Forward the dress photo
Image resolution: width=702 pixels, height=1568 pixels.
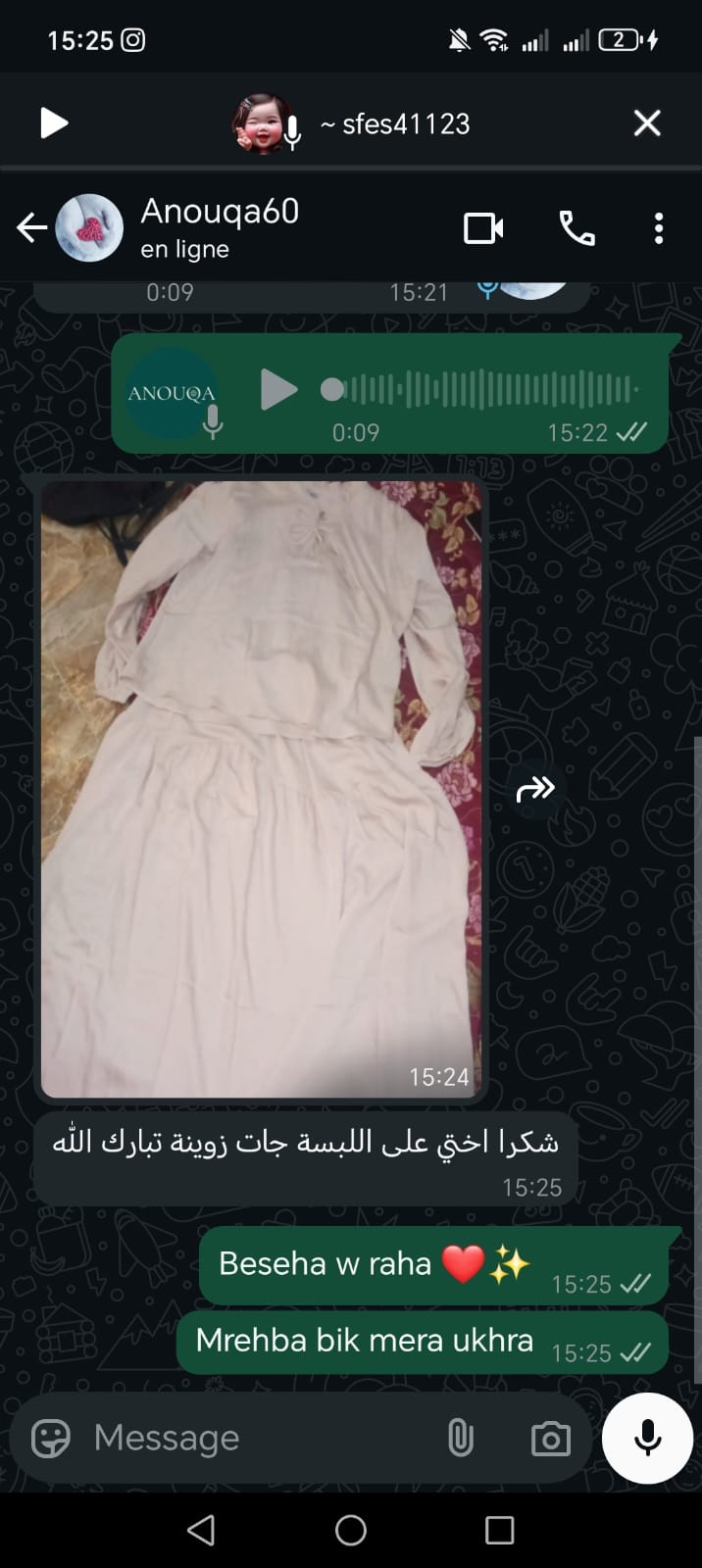(535, 789)
